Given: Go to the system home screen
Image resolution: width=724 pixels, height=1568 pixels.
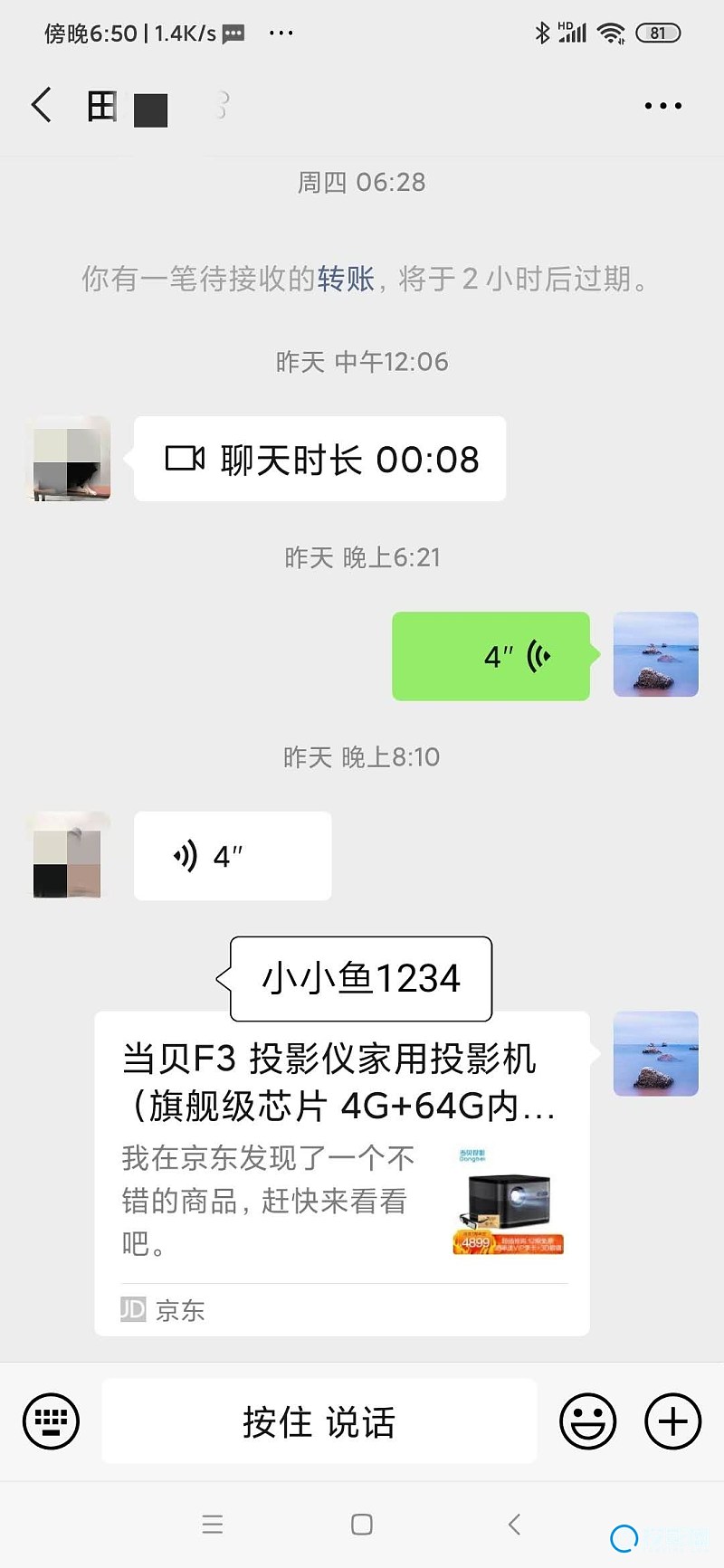Looking at the screenshot, I should click(x=362, y=1525).
